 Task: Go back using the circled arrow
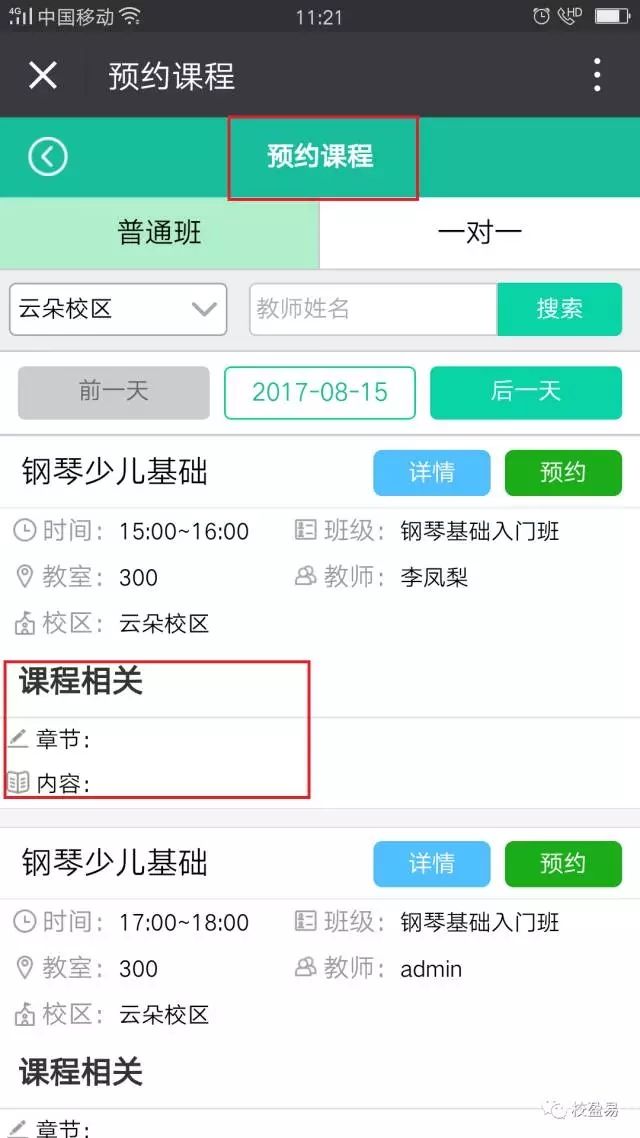click(48, 156)
